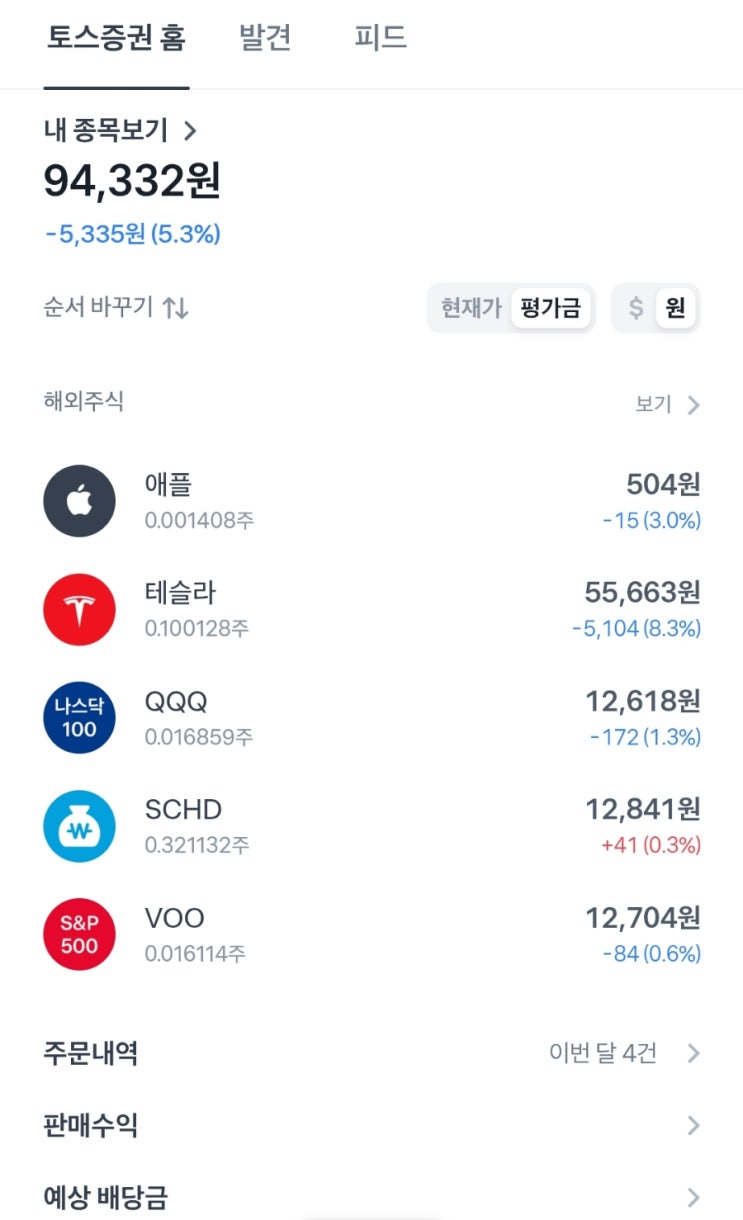743x1220 pixels.
Task: Open 주문내역 order history
Action: 372,1053
